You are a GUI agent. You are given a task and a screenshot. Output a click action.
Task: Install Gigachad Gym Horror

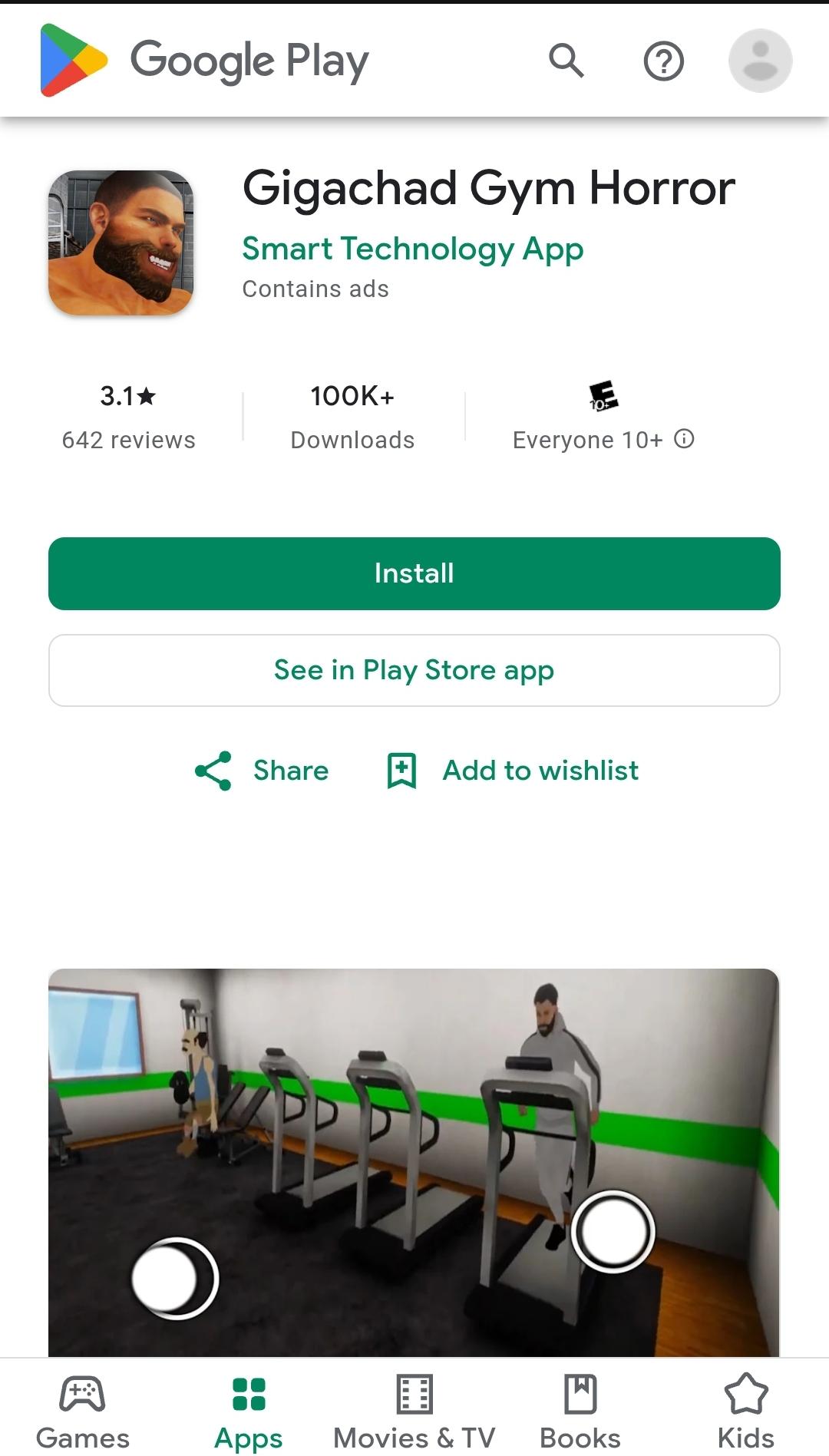tap(414, 573)
